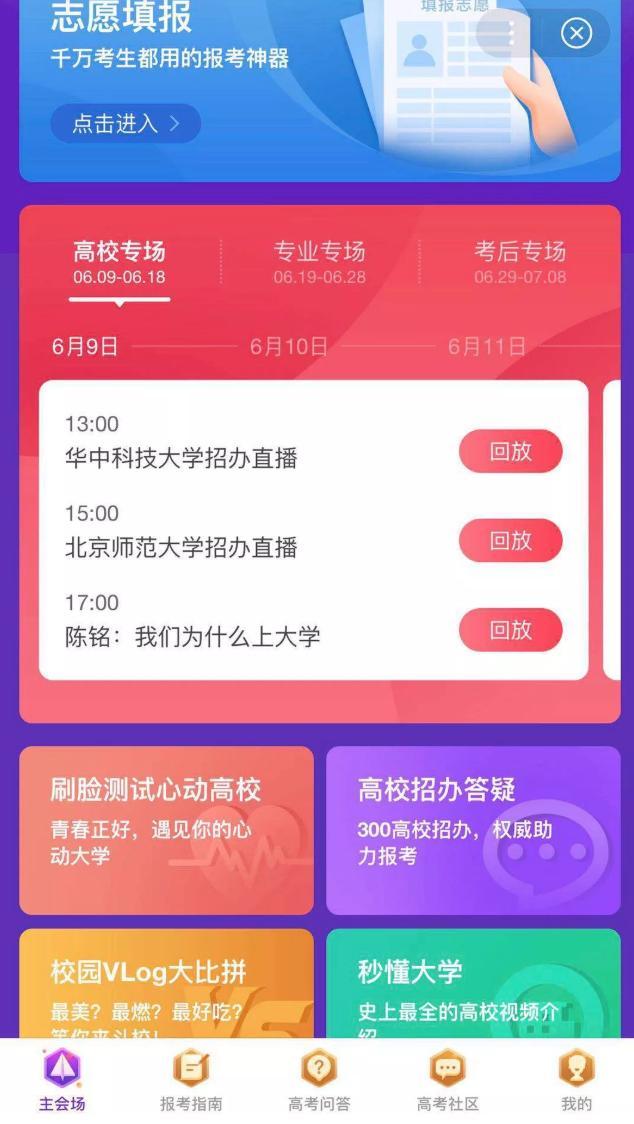
Task: Select the 6月10日 date
Action: 288,346
